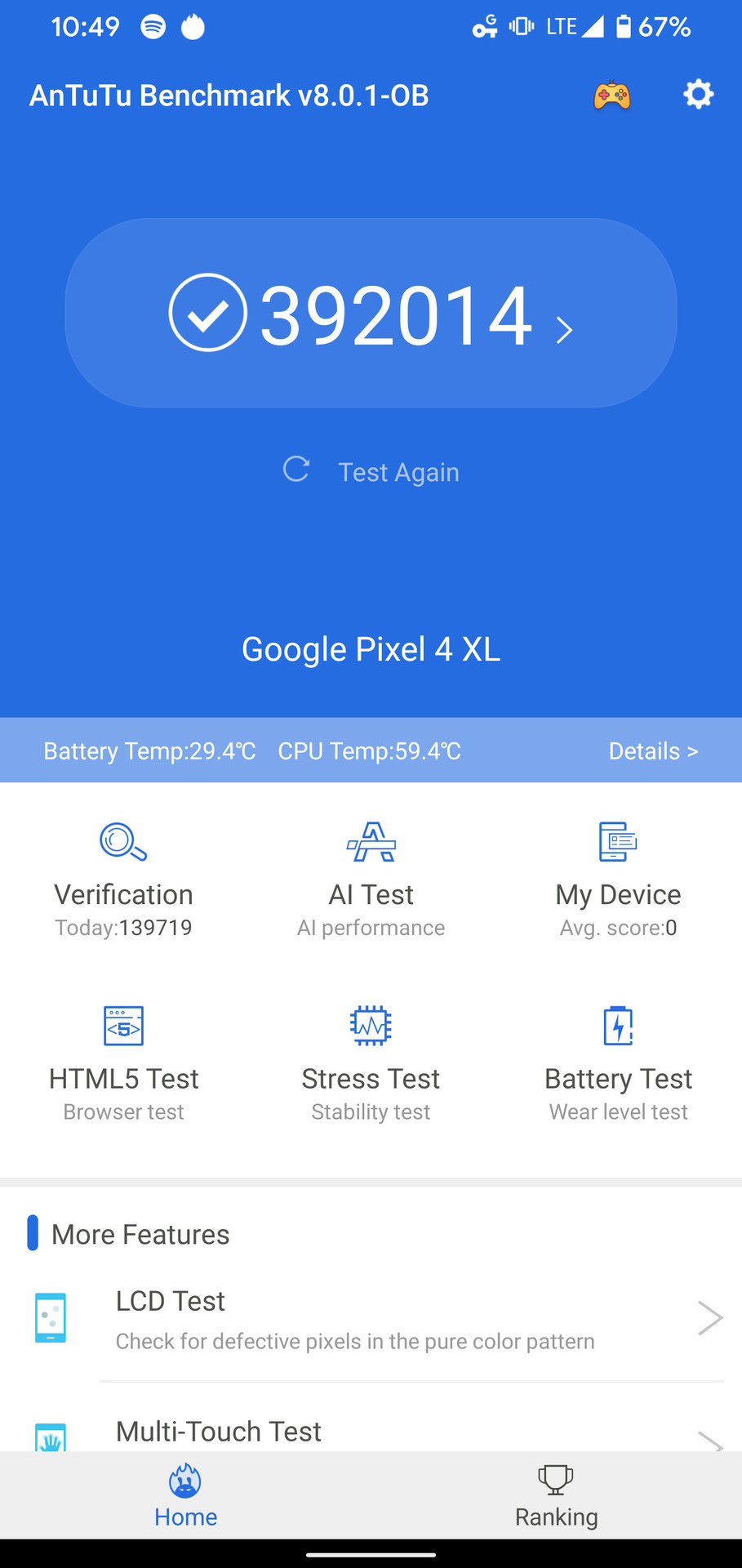Open the Verification tool
This screenshot has width=742, height=1568.
pos(124,878)
